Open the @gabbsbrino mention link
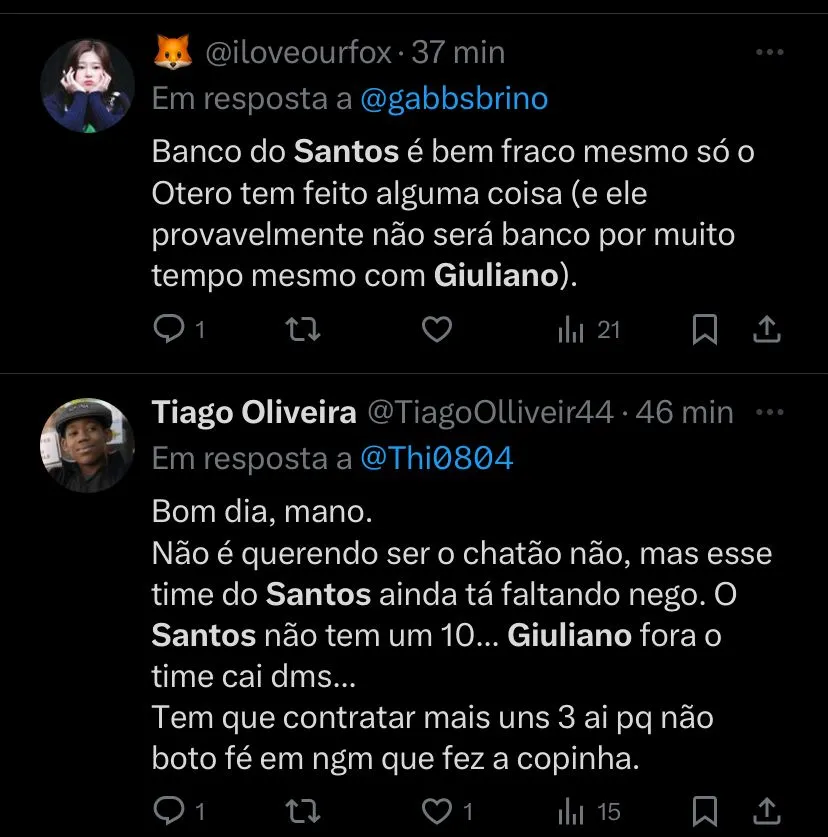 453,99
